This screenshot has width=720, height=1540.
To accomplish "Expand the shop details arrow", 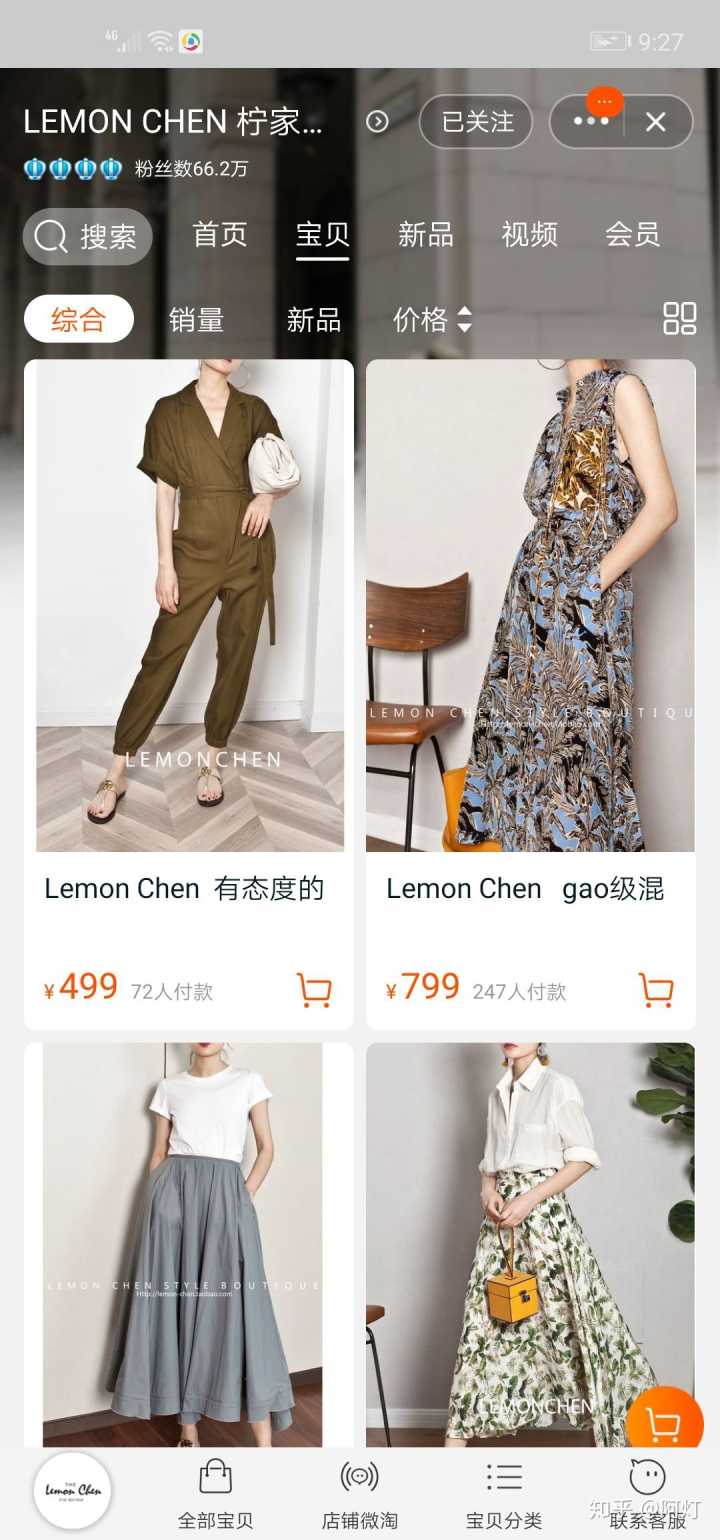I will click(377, 122).
